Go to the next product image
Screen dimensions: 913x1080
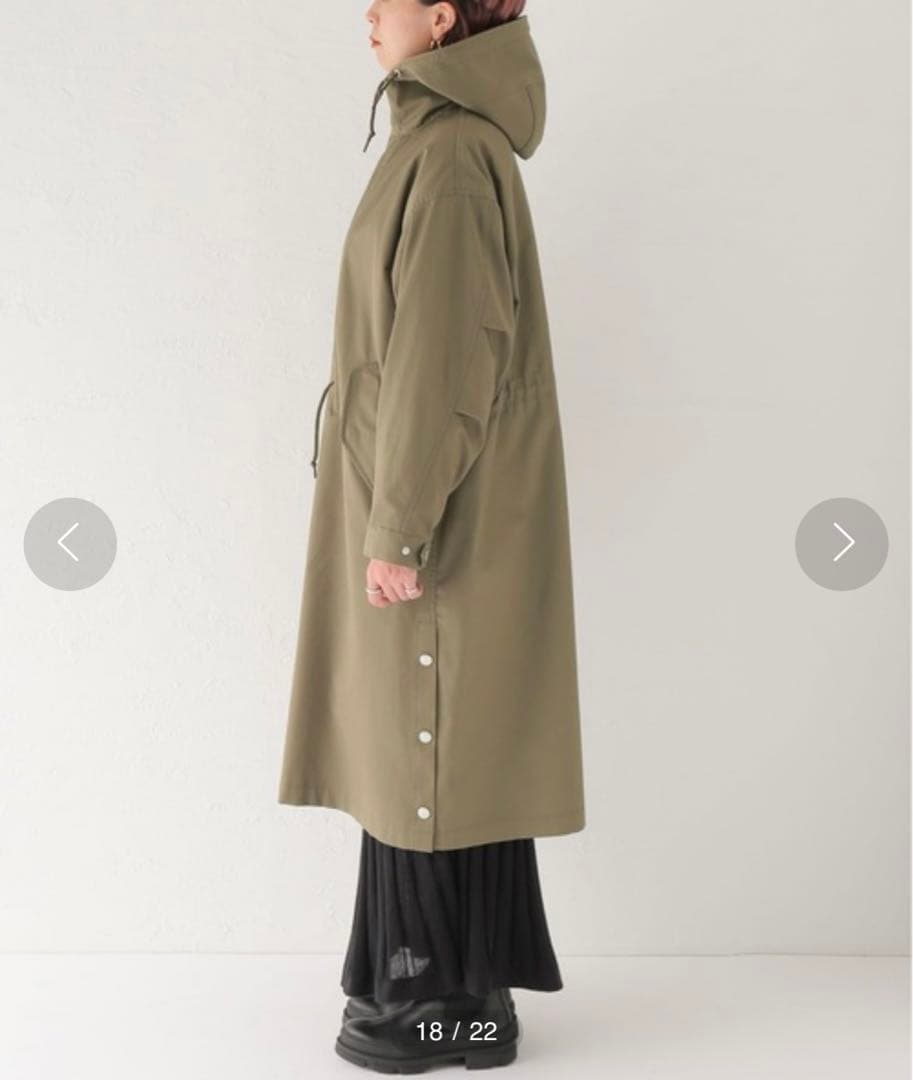[x=841, y=544]
